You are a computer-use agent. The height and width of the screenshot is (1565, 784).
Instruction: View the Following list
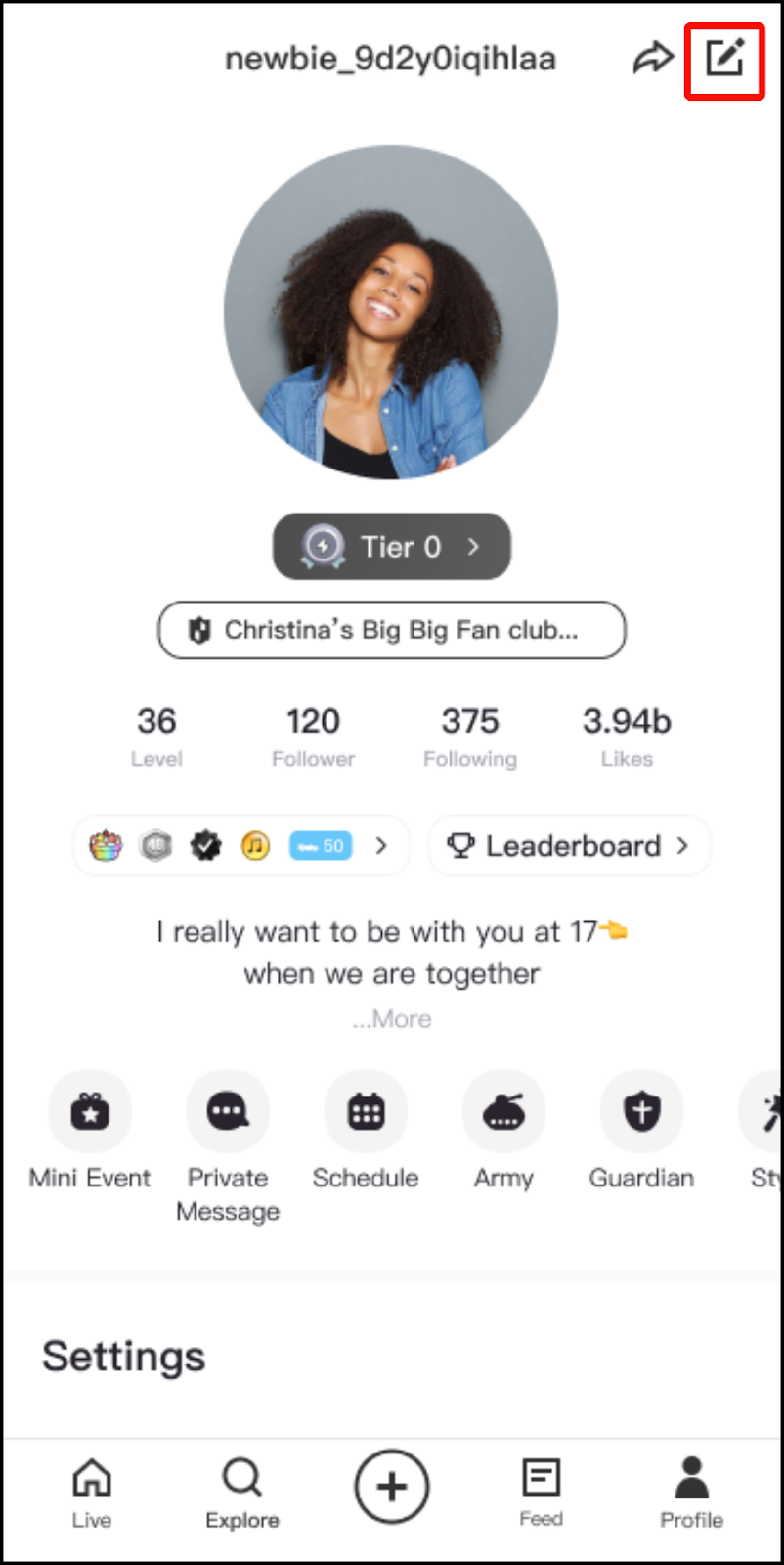tap(470, 736)
